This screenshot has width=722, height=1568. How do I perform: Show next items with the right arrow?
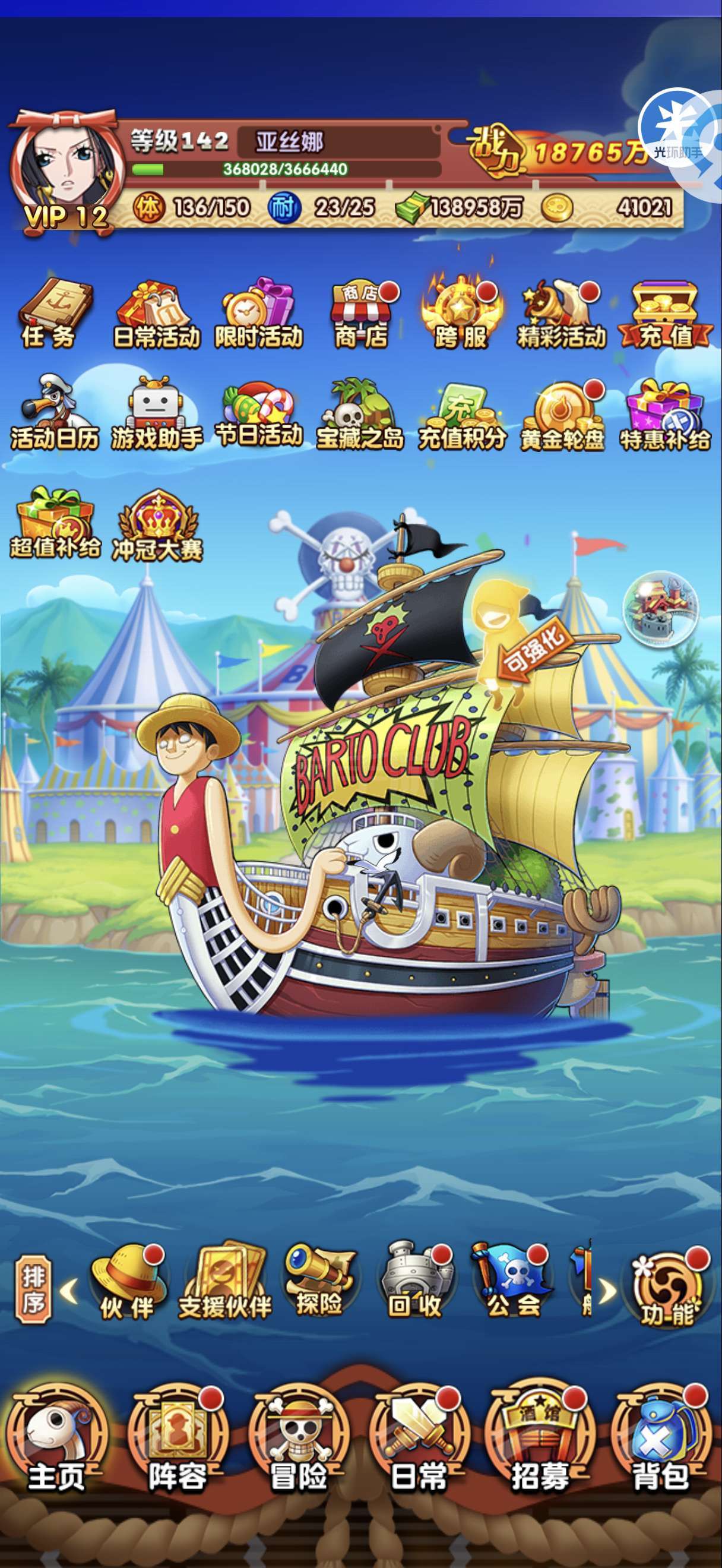tap(607, 1291)
